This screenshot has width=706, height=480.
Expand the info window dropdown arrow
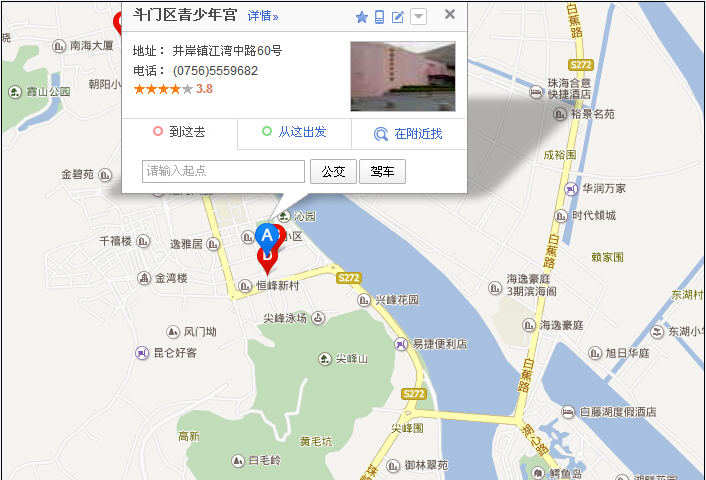point(419,17)
